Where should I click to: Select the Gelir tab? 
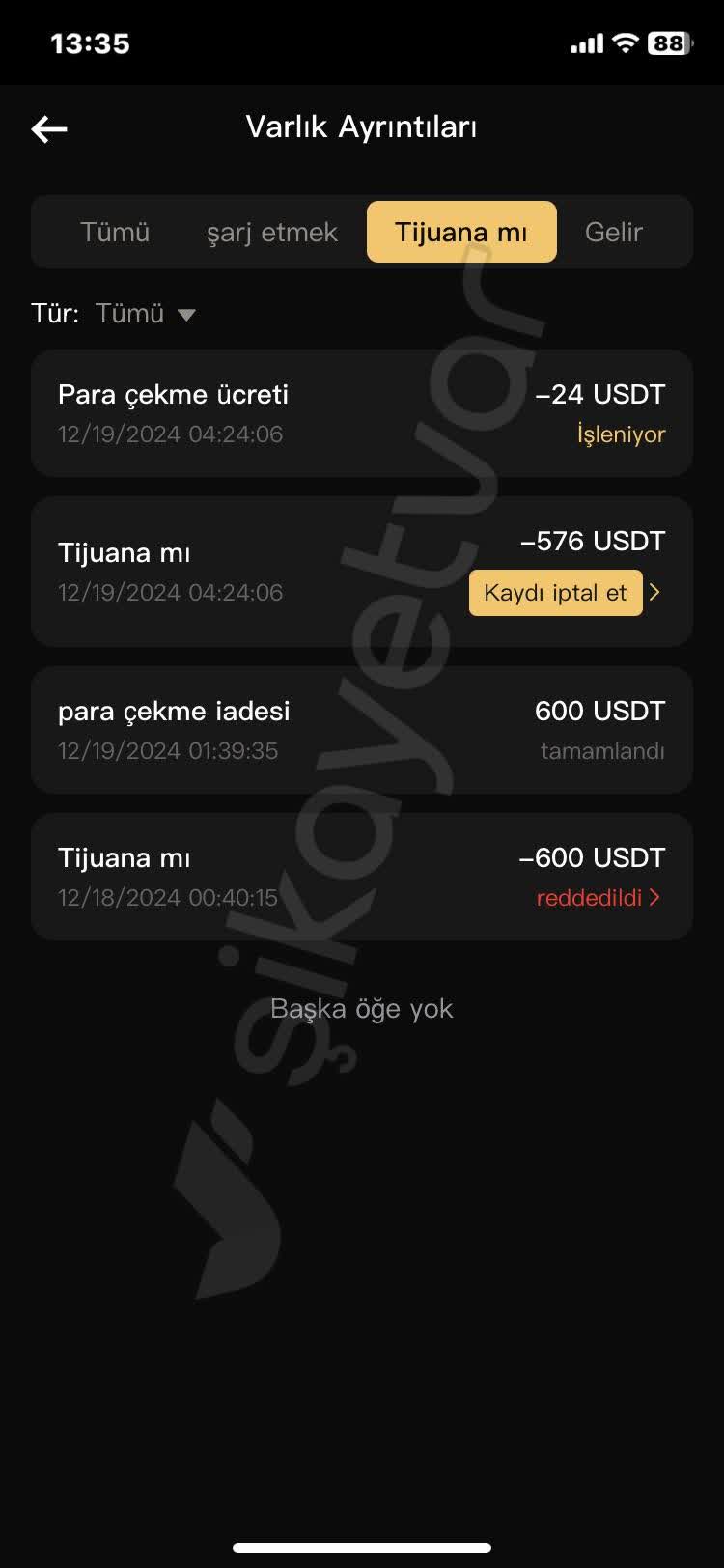pyautogui.click(x=613, y=232)
